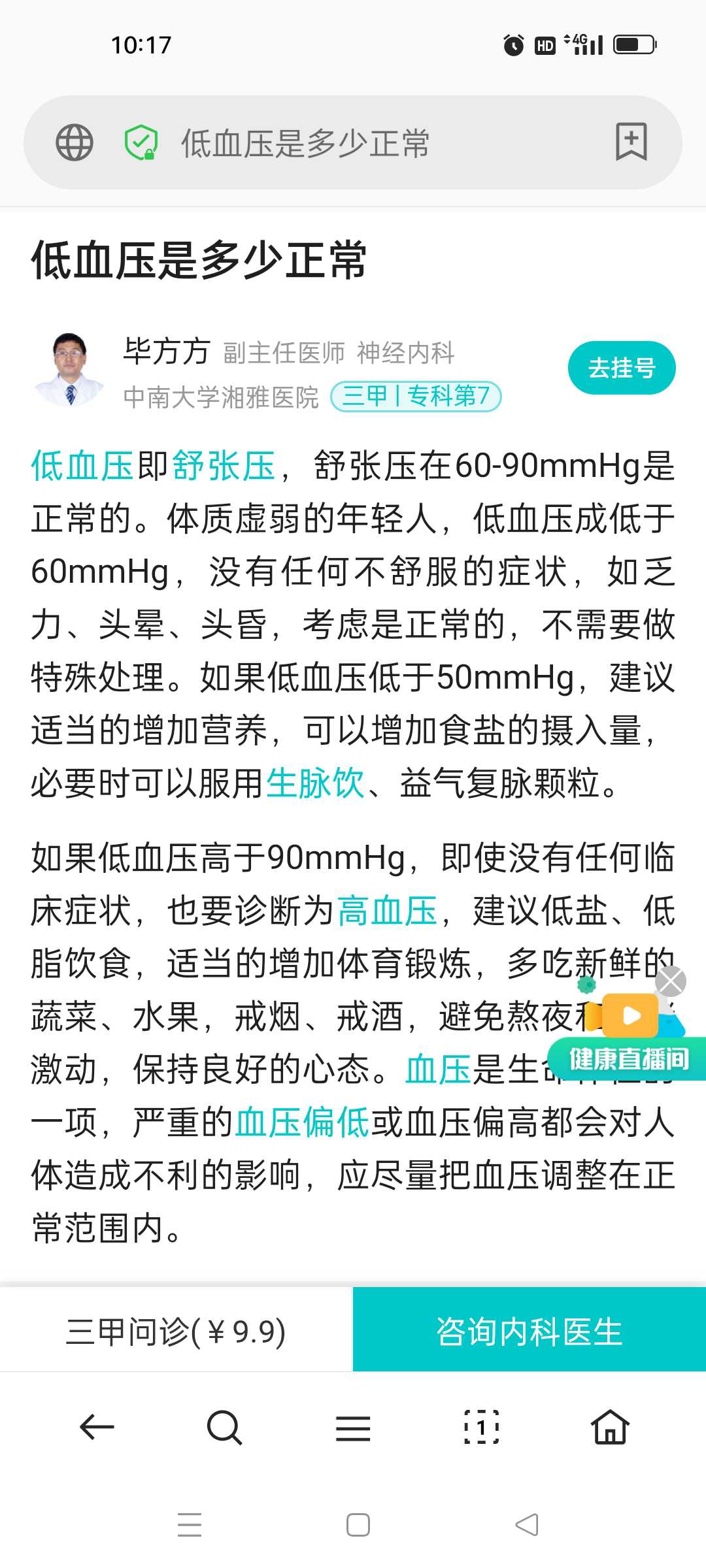Open the 高血压 link
Viewport: 706px width, 1568px height.
click(x=388, y=910)
